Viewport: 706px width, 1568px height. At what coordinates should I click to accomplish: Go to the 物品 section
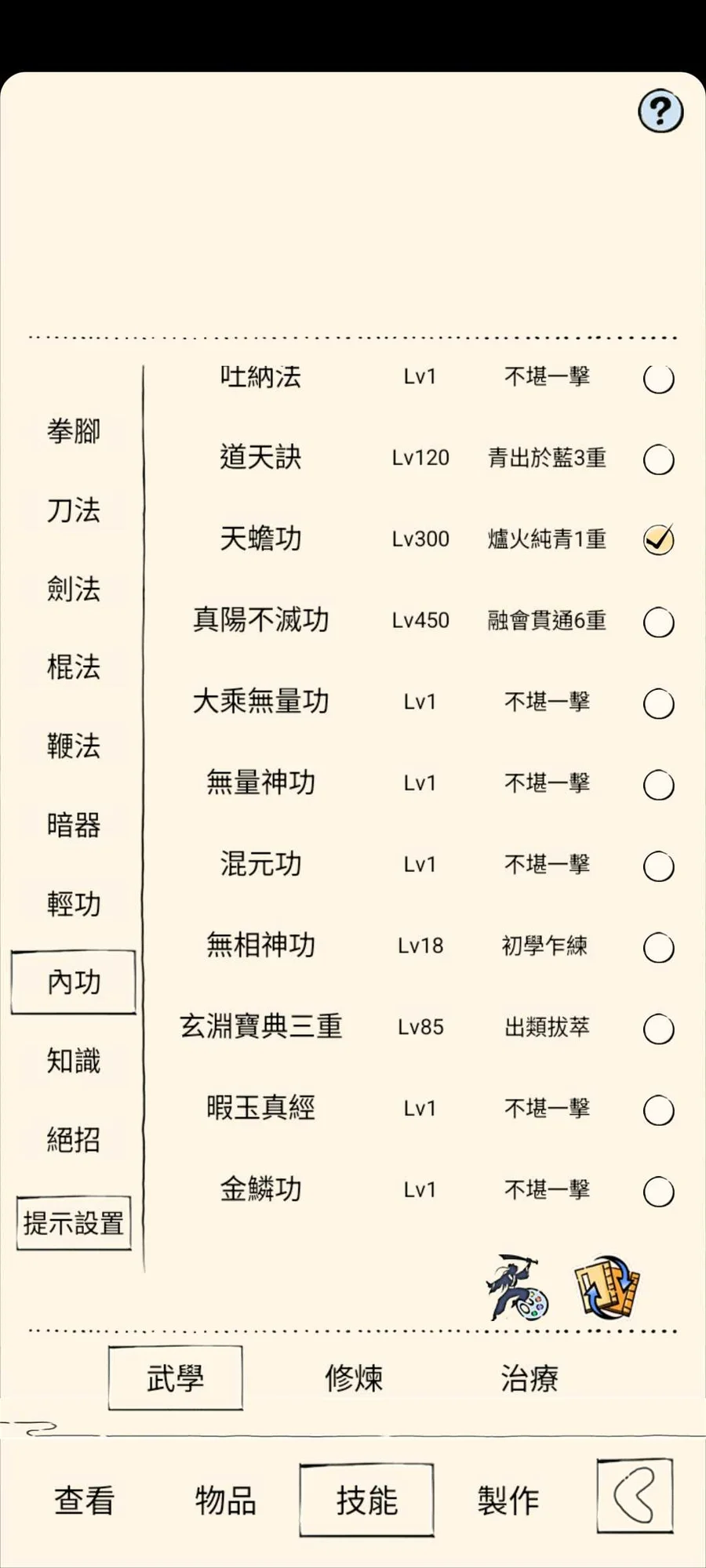(226, 1501)
